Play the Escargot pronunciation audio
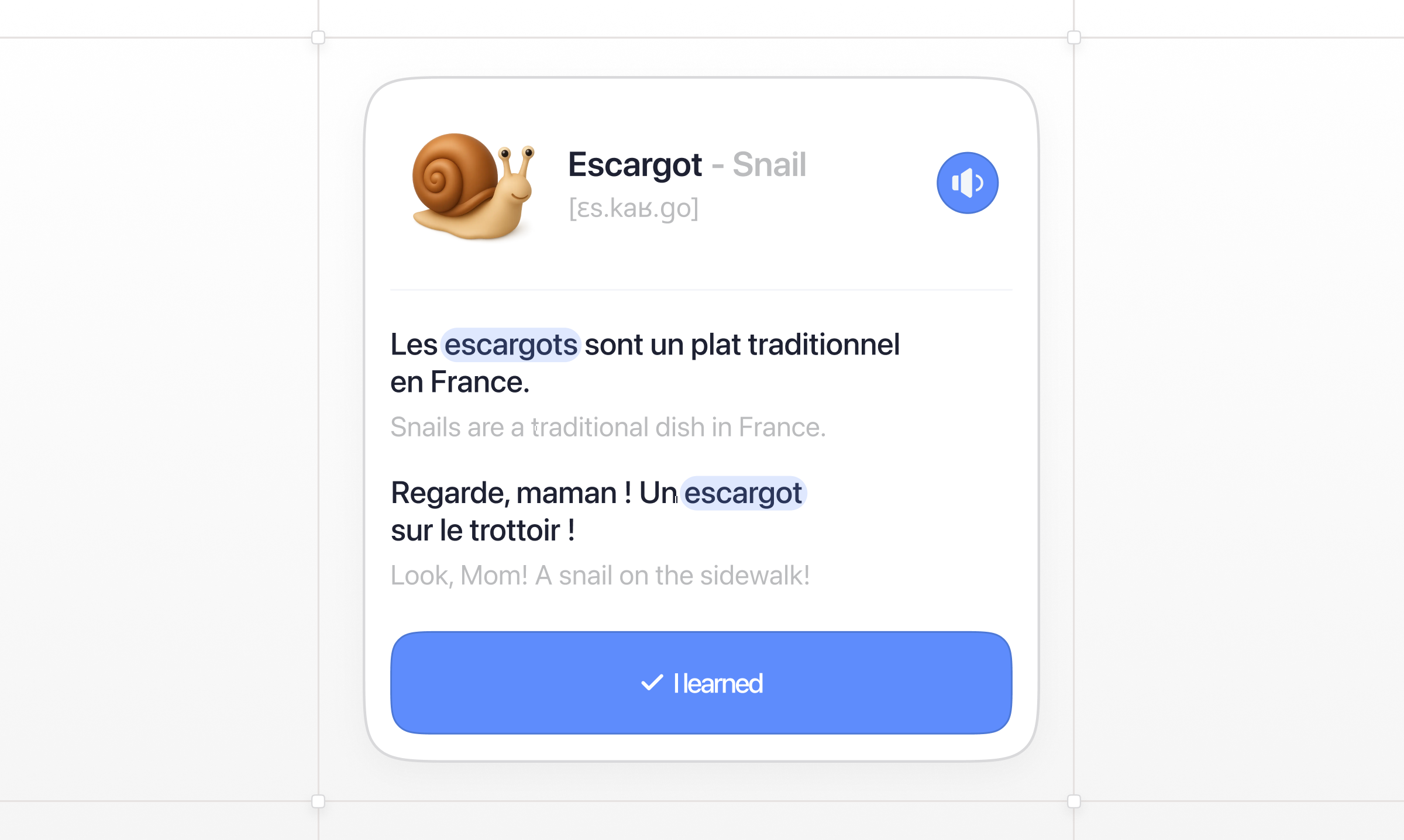 click(967, 183)
